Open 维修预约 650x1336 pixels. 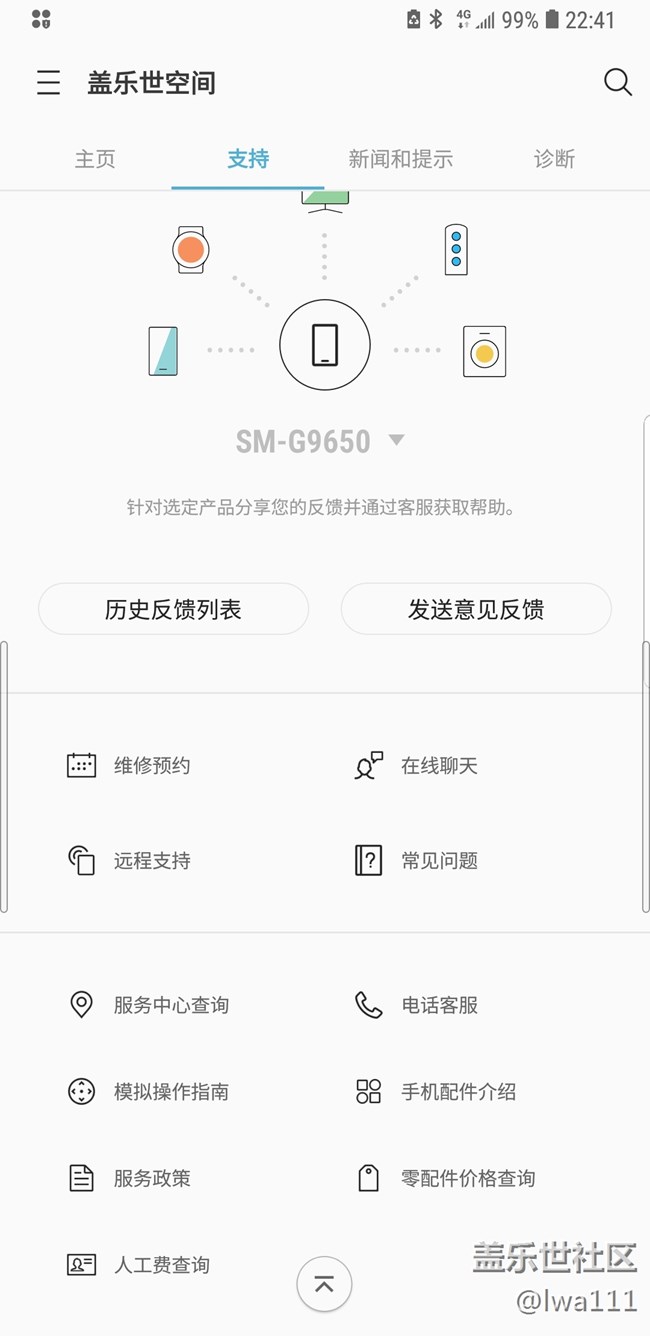[x=128, y=766]
